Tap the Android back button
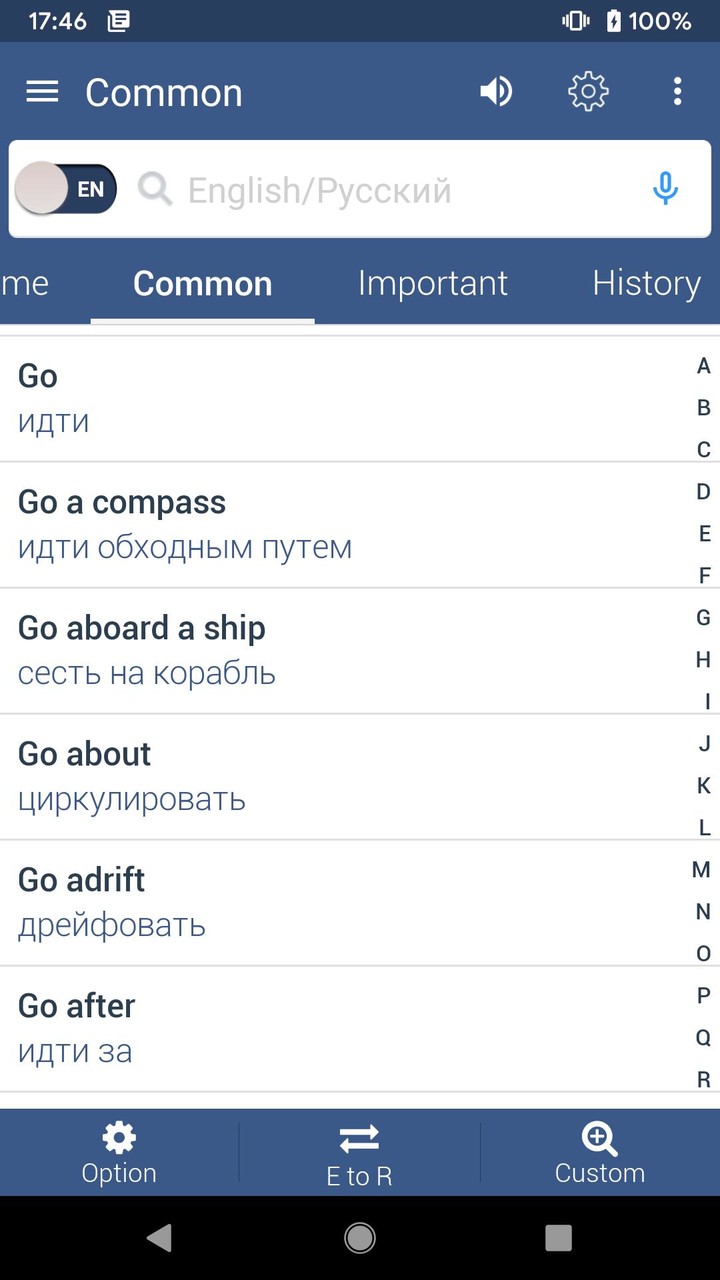Image resolution: width=720 pixels, height=1280 pixels. pyautogui.click(x=160, y=1237)
